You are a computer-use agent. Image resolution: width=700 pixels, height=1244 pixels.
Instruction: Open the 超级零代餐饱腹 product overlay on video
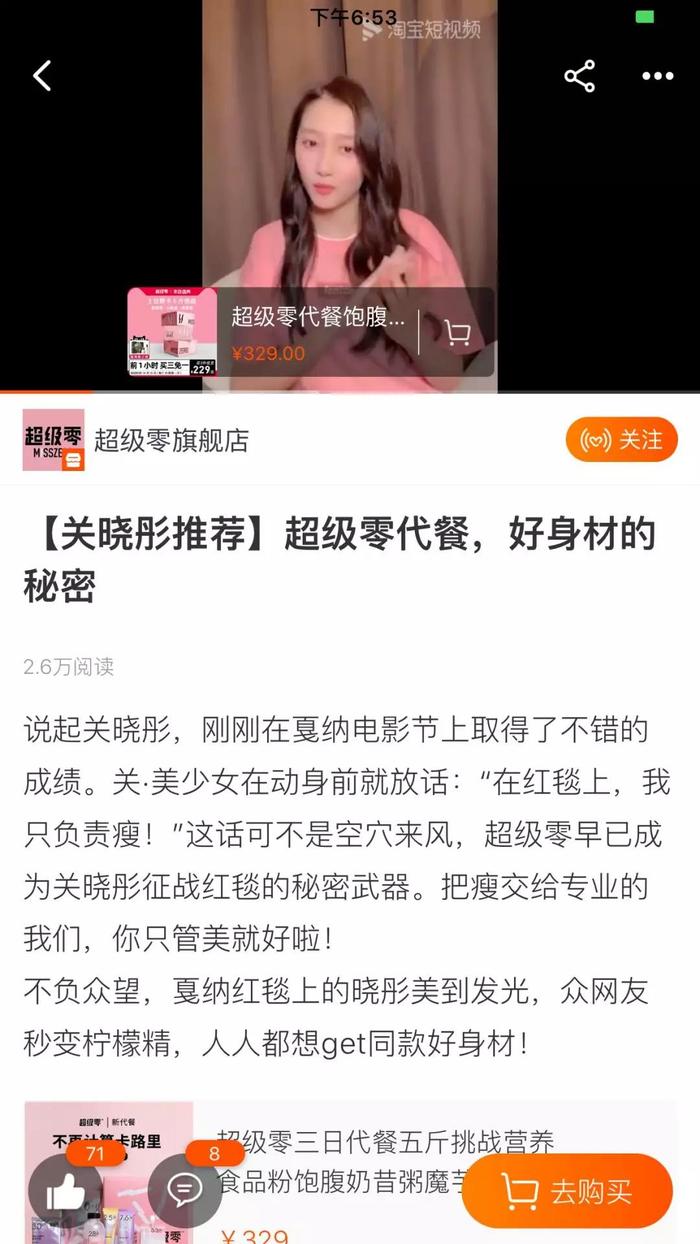point(272,332)
